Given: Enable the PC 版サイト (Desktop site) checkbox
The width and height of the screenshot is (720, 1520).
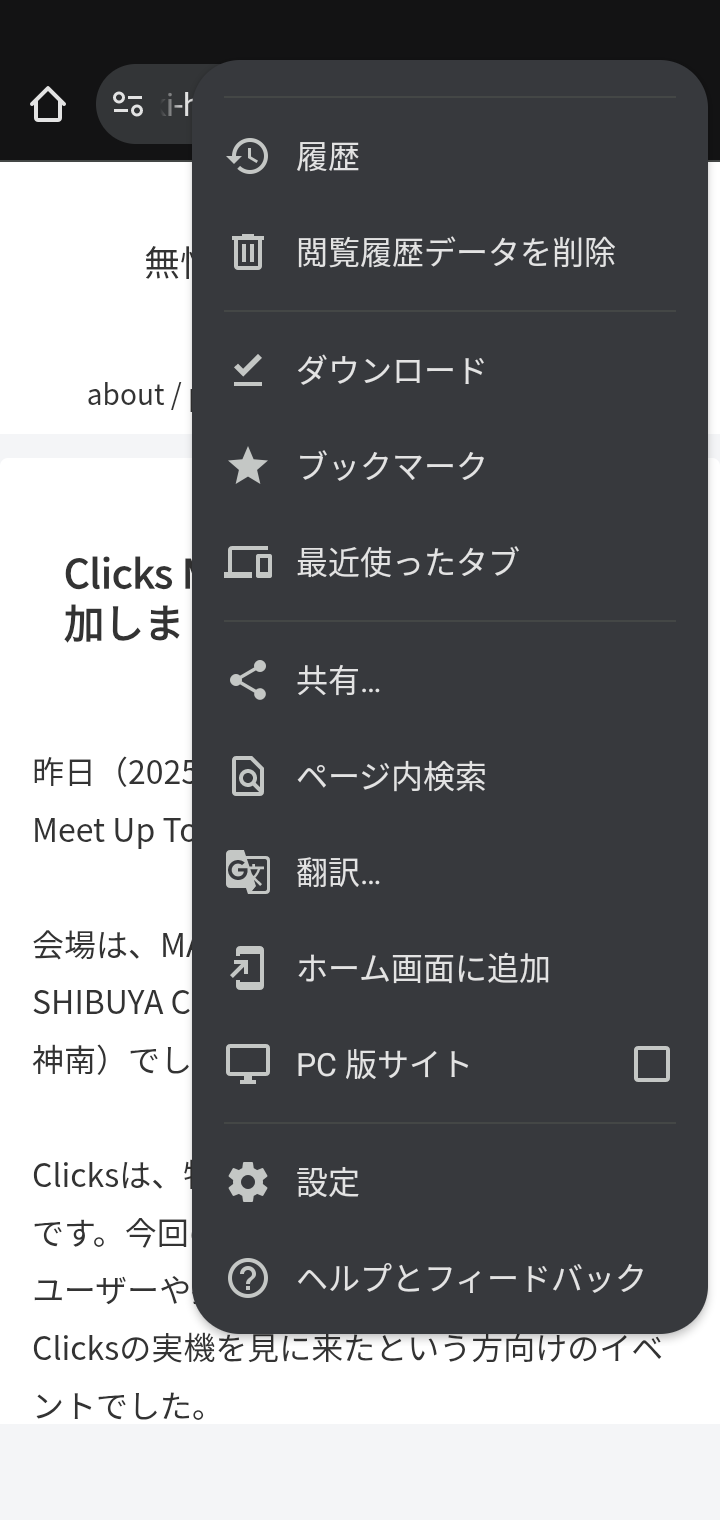Looking at the screenshot, I should (651, 1064).
